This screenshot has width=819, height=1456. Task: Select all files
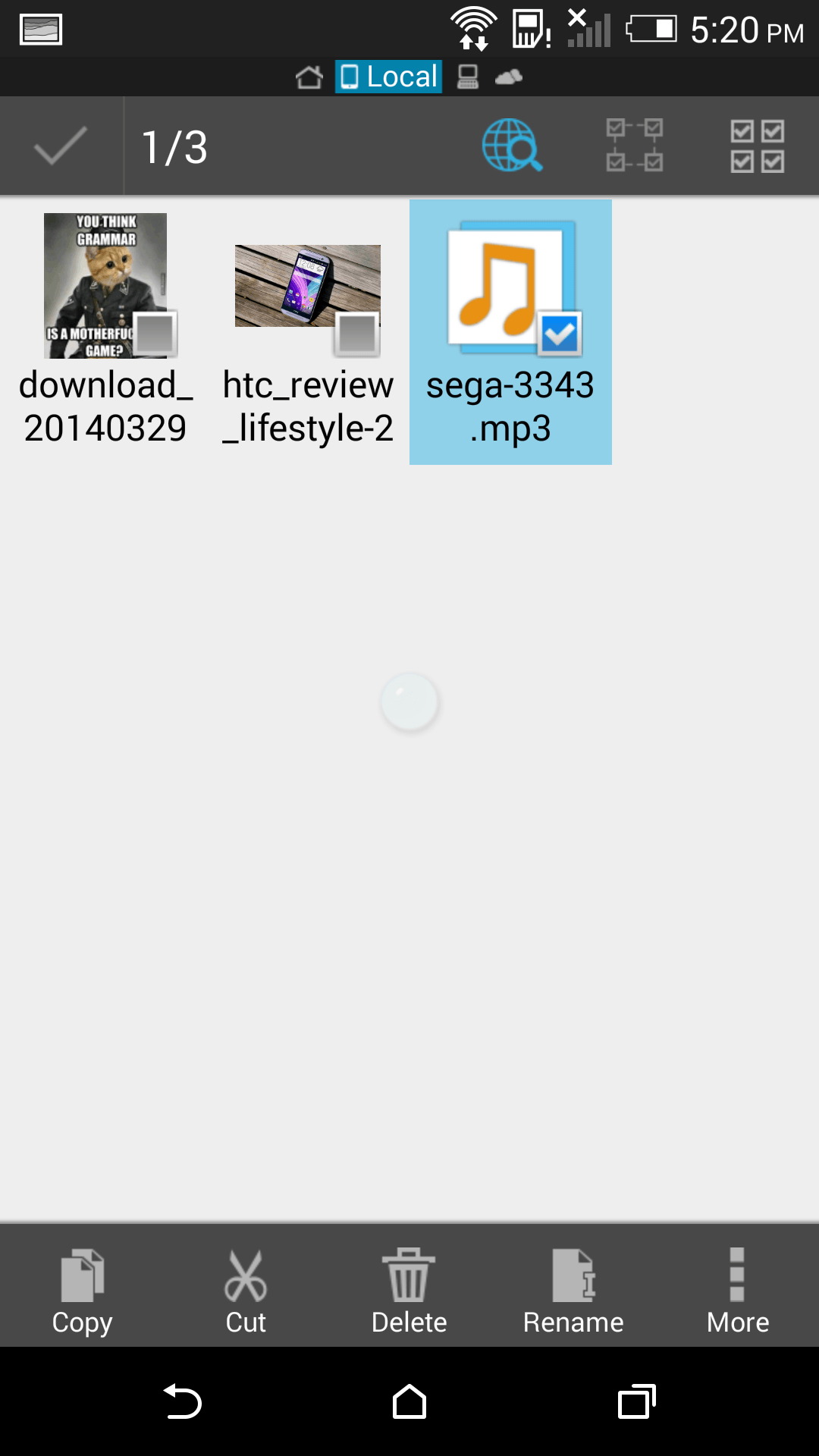[757, 146]
